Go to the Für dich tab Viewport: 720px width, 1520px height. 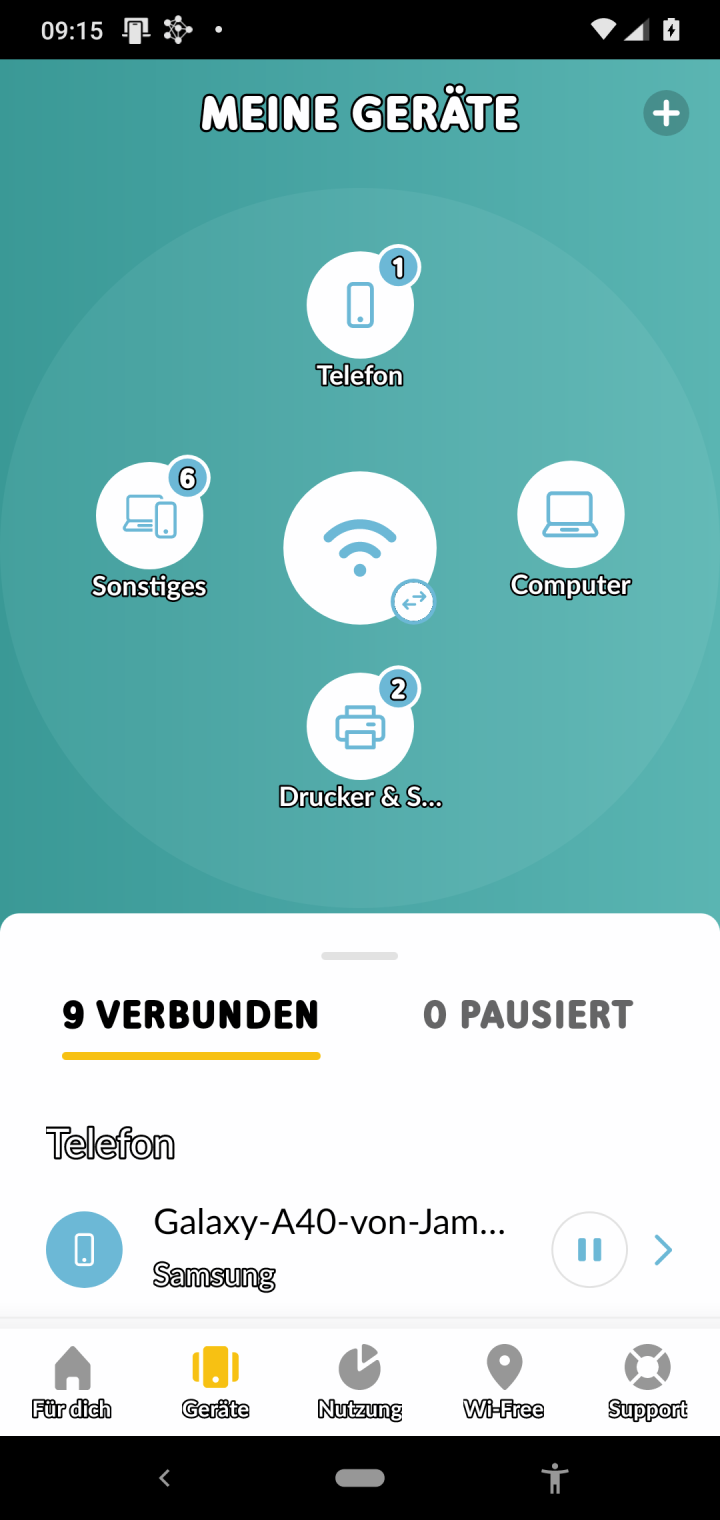tap(72, 1382)
